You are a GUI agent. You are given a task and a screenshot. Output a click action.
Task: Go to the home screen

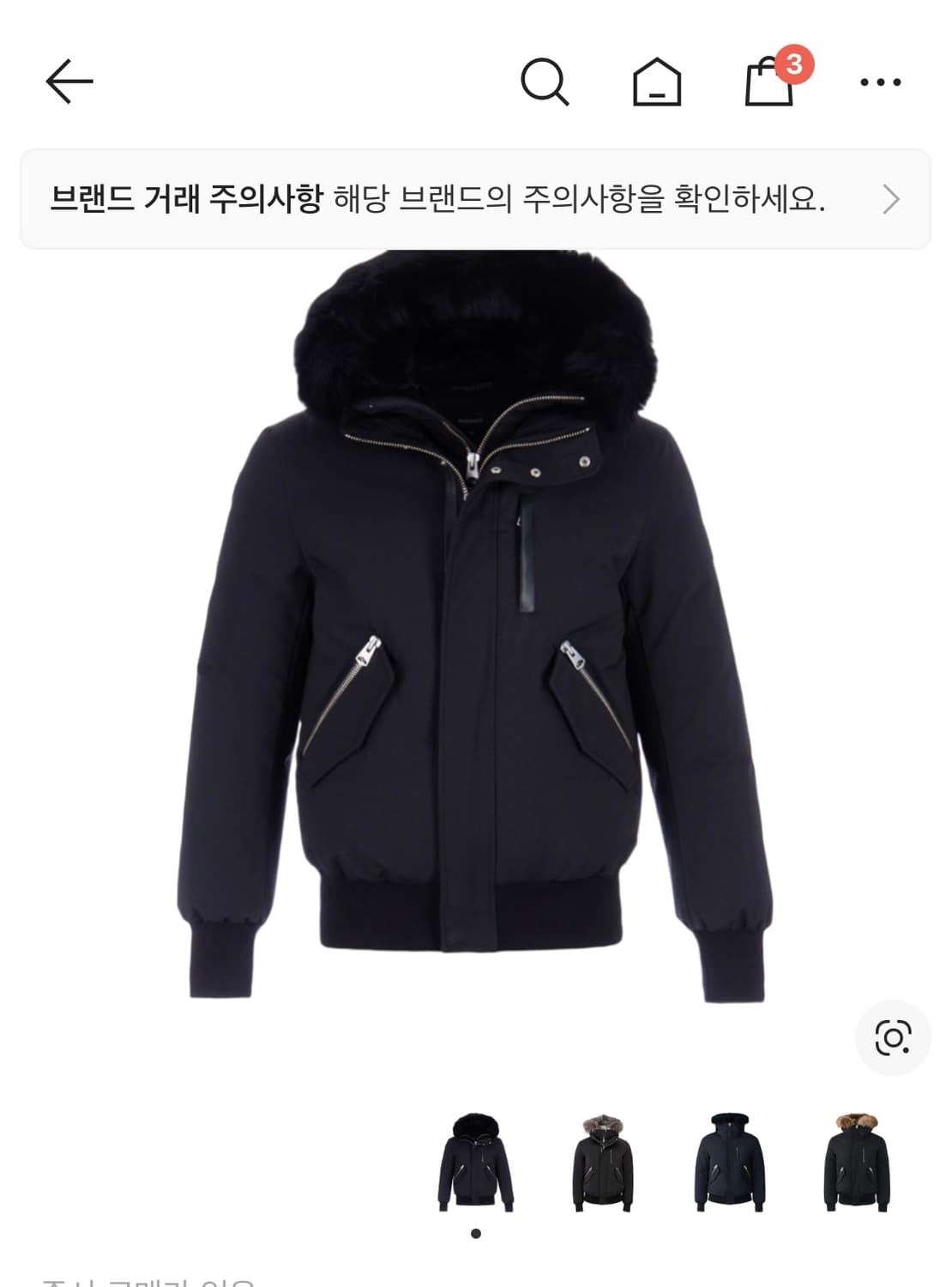point(655,83)
